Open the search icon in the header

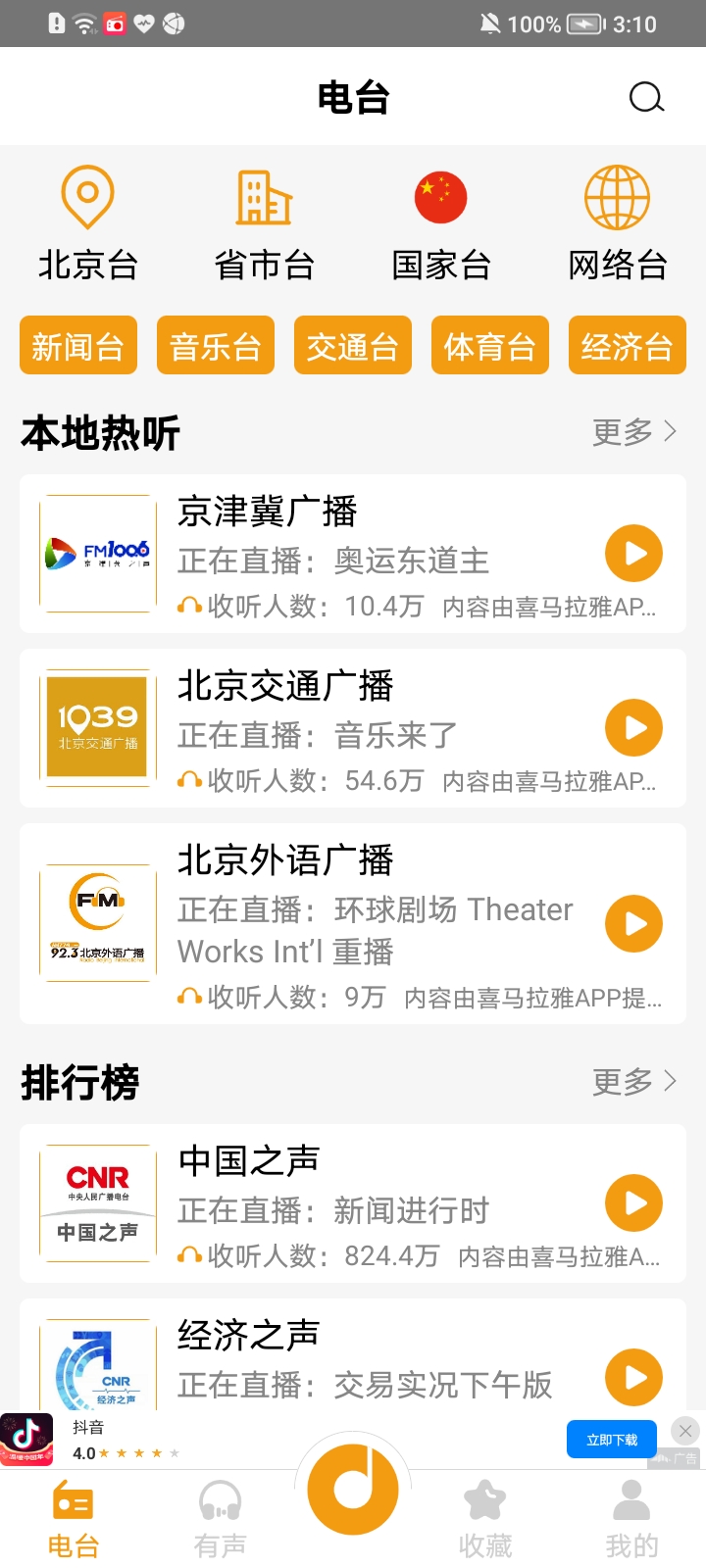(646, 97)
